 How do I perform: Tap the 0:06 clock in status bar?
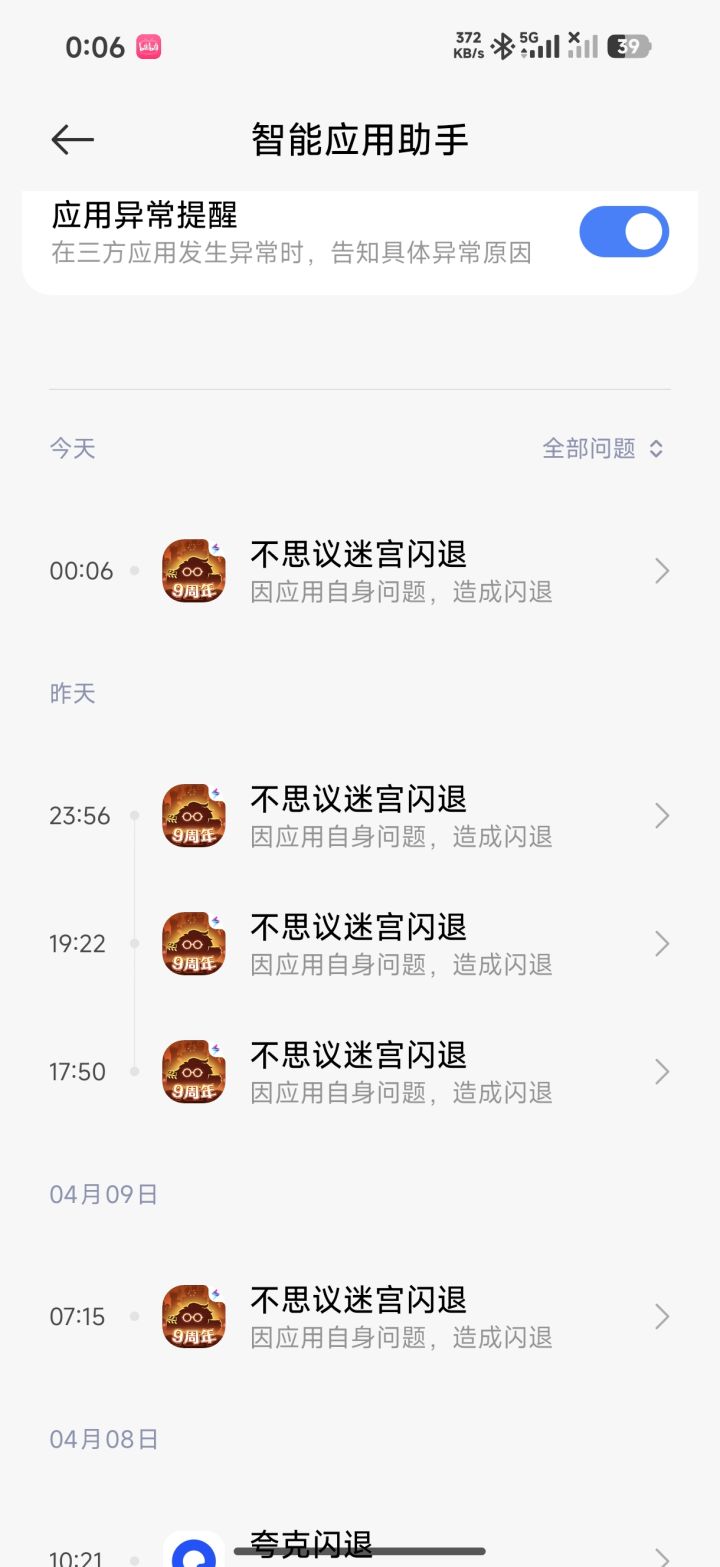pos(95,46)
